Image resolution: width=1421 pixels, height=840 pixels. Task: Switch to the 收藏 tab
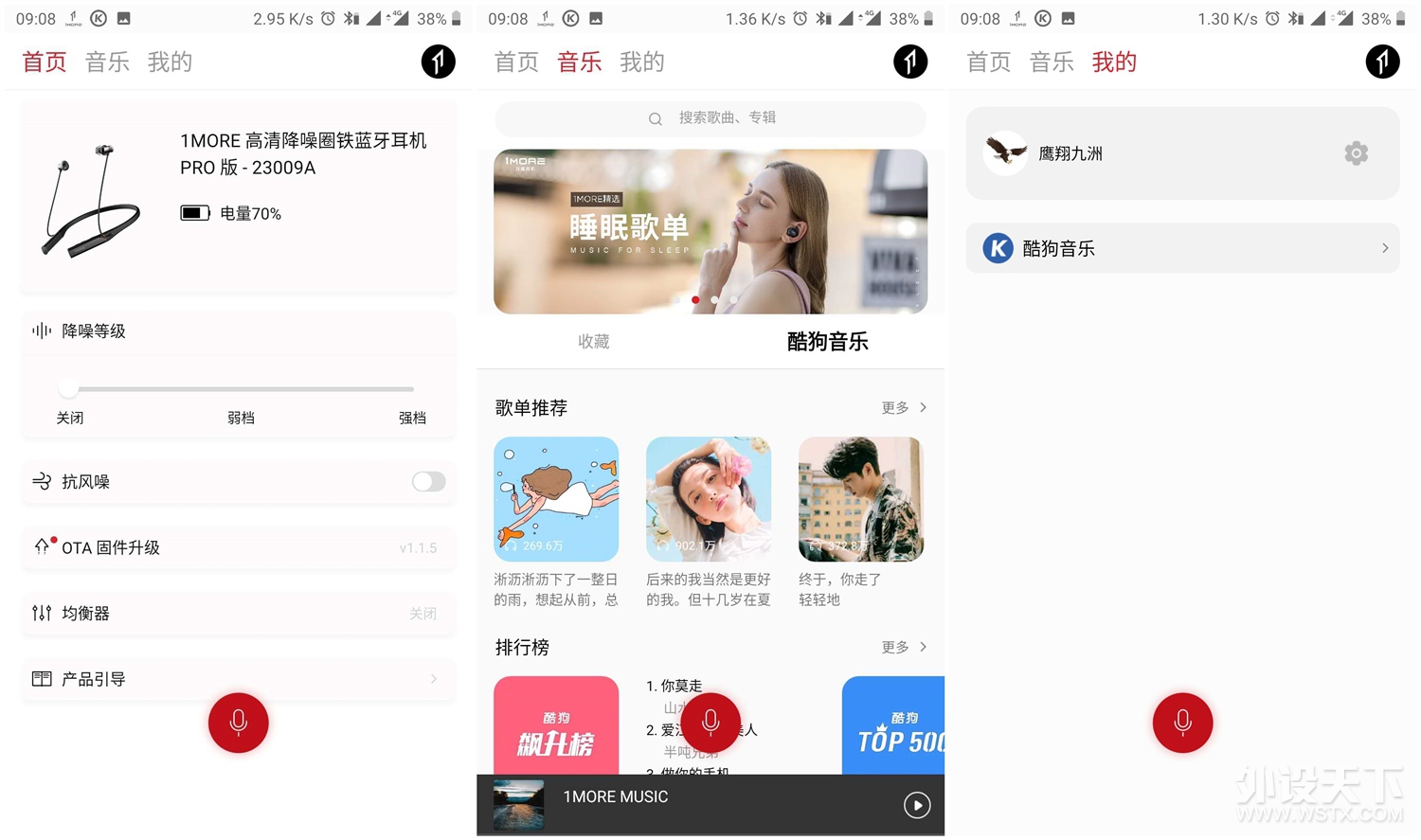coord(594,342)
